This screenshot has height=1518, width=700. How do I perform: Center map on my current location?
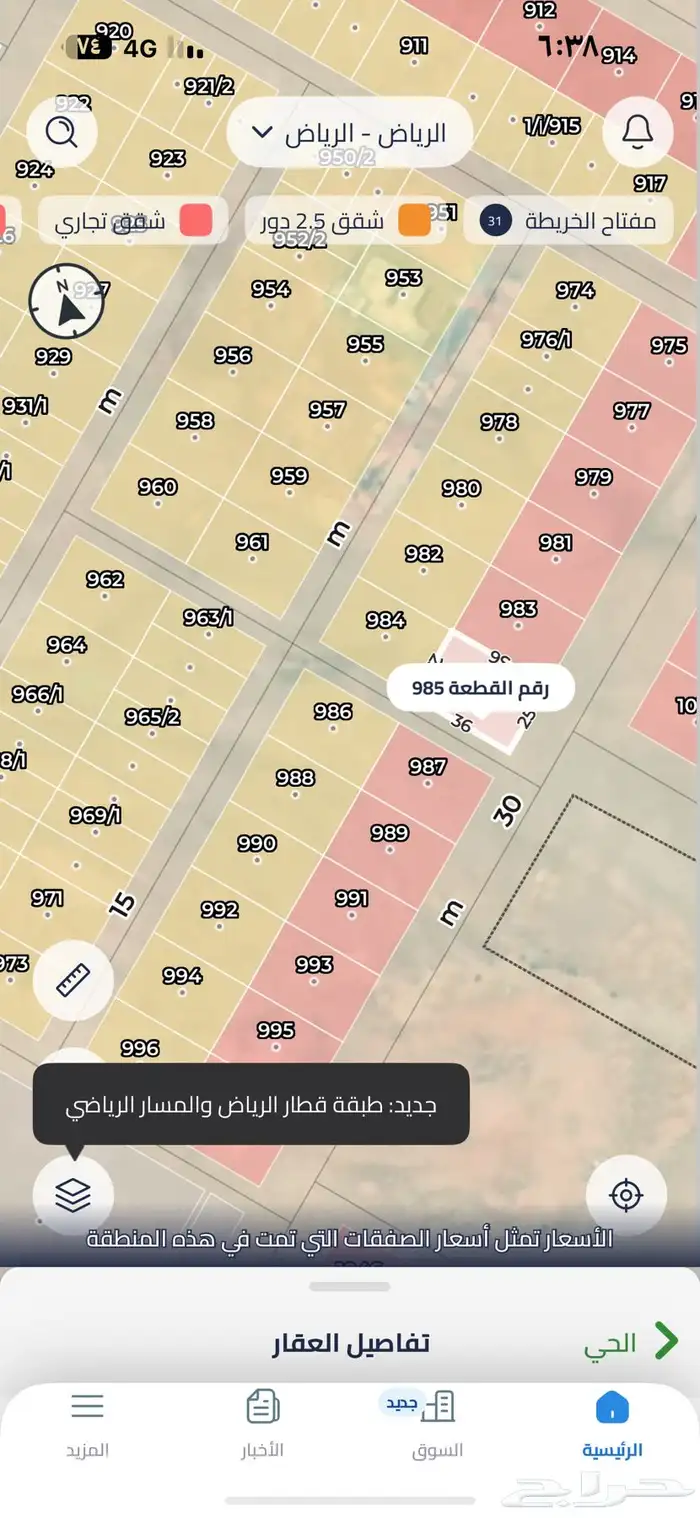[626, 1194]
